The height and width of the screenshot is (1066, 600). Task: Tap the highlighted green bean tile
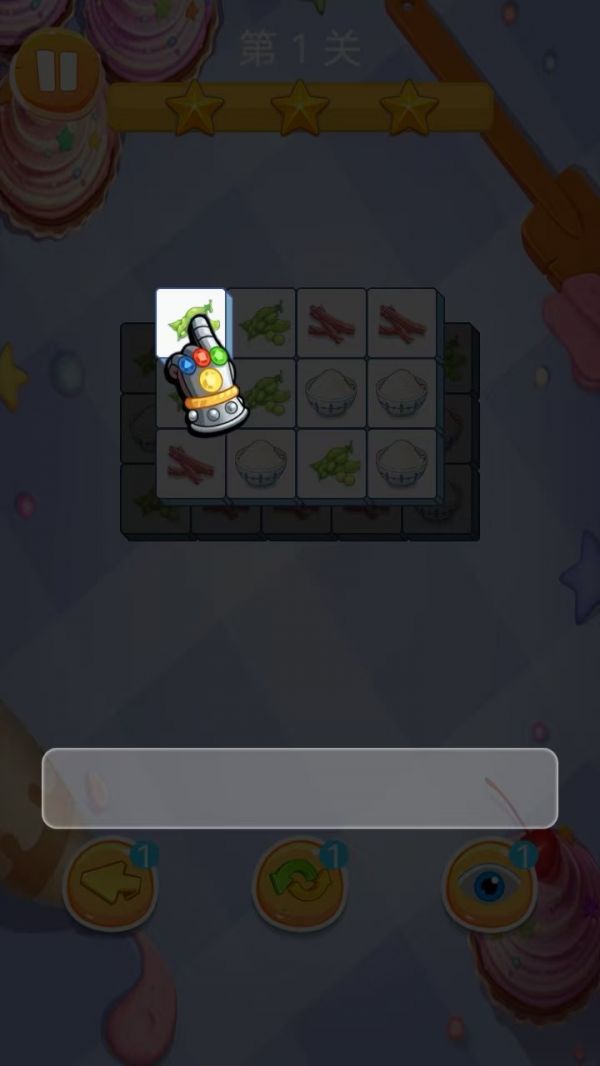coord(190,322)
